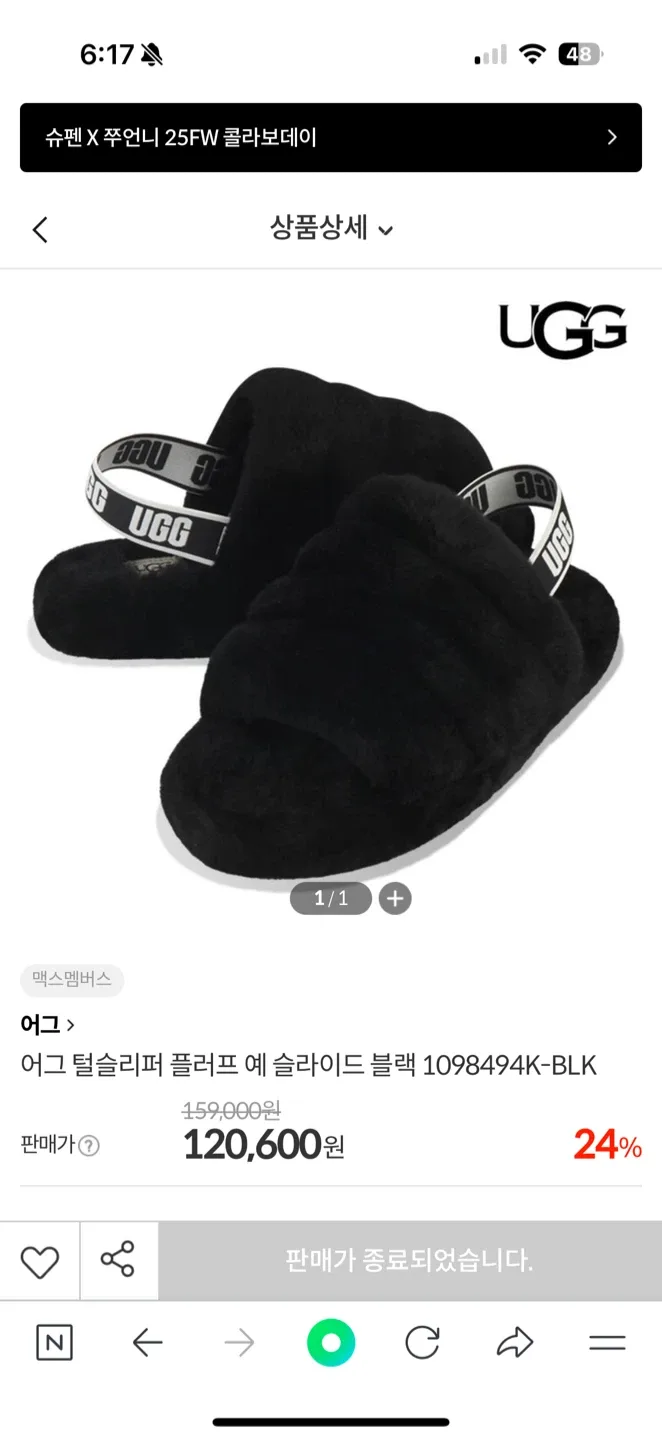Tap the green circle search button
The width and height of the screenshot is (662, 1440).
(331, 1343)
